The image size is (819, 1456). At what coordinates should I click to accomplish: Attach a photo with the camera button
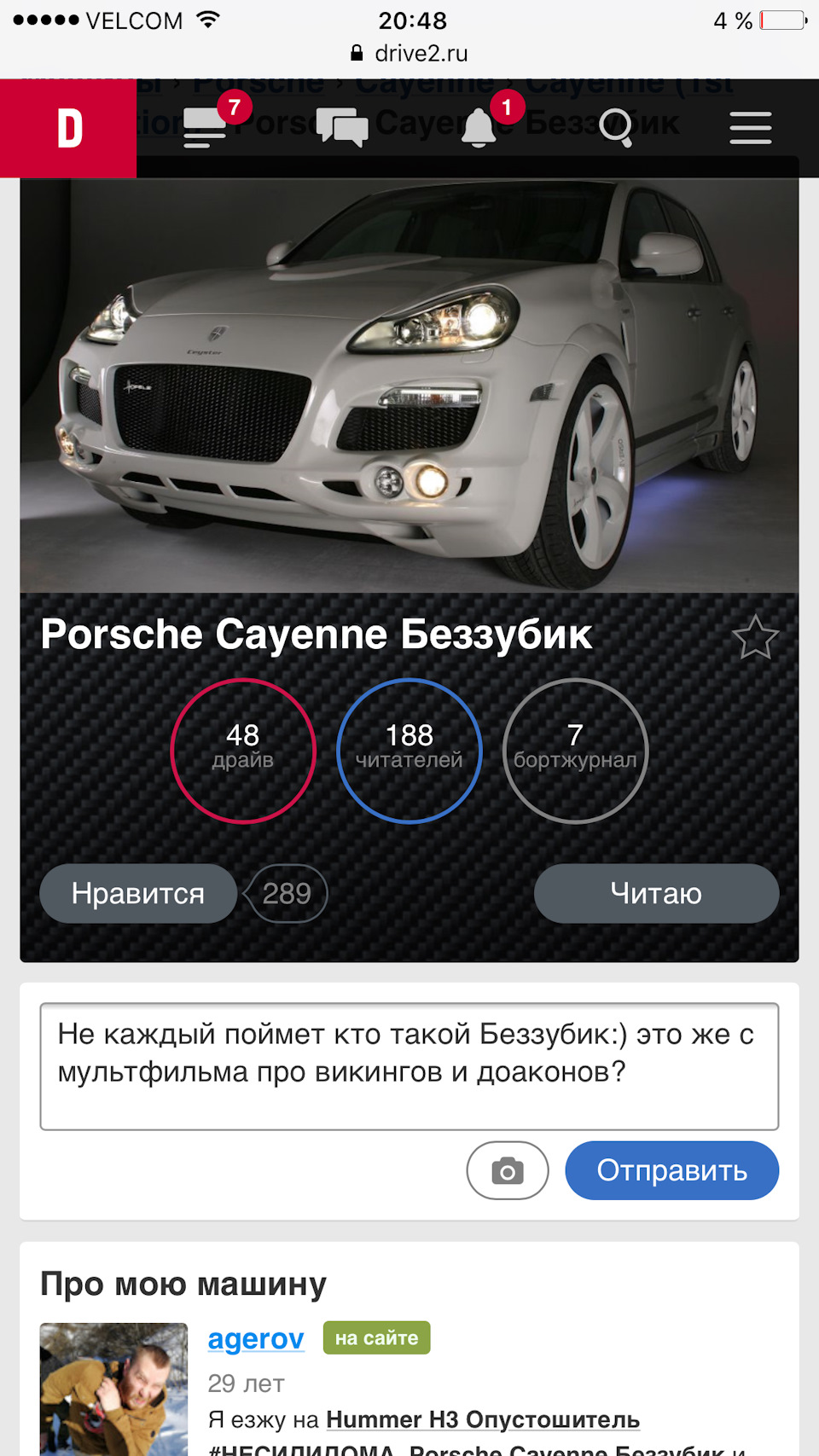(508, 1170)
